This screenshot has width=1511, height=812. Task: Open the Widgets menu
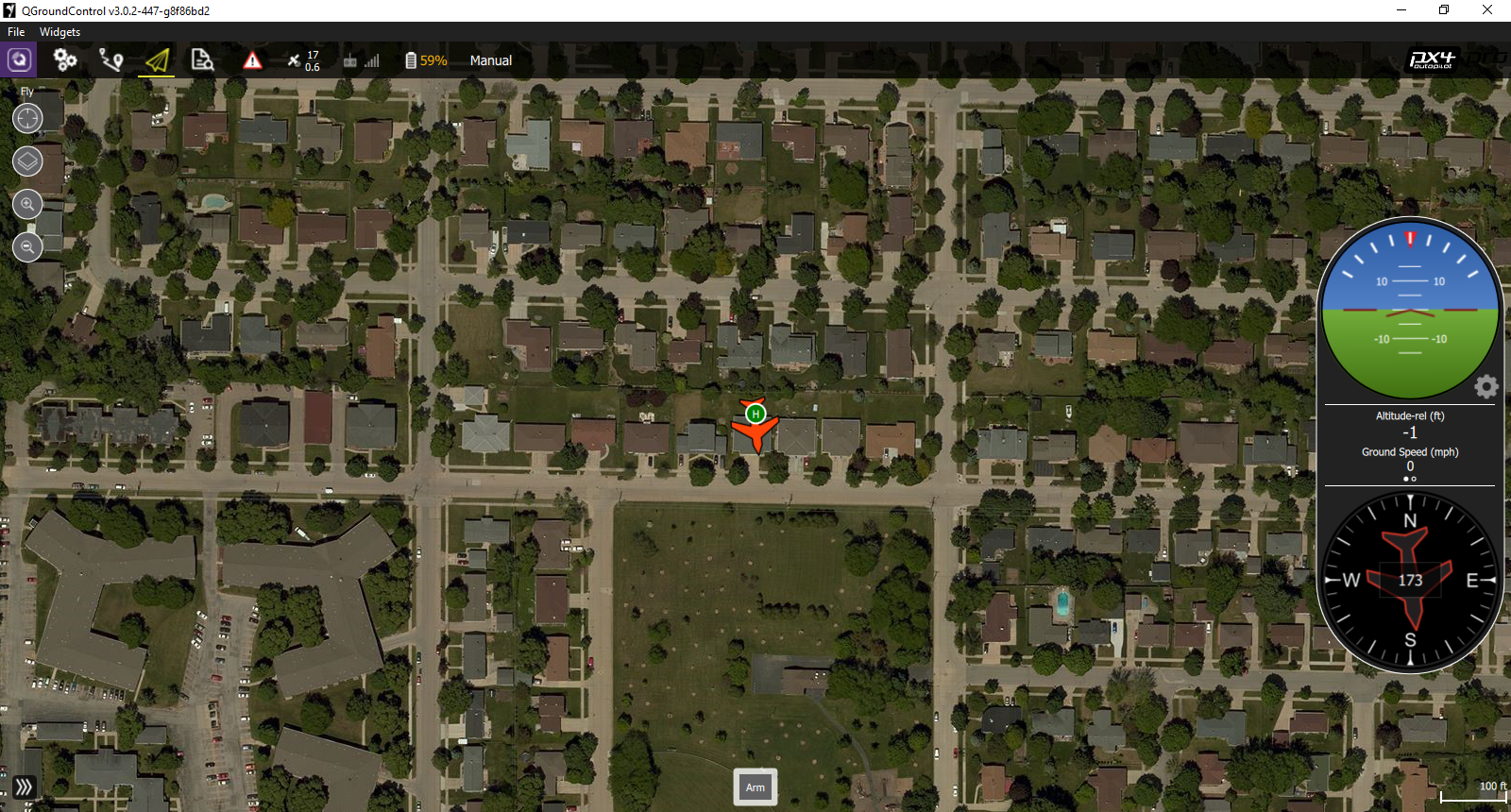(59, 32)
